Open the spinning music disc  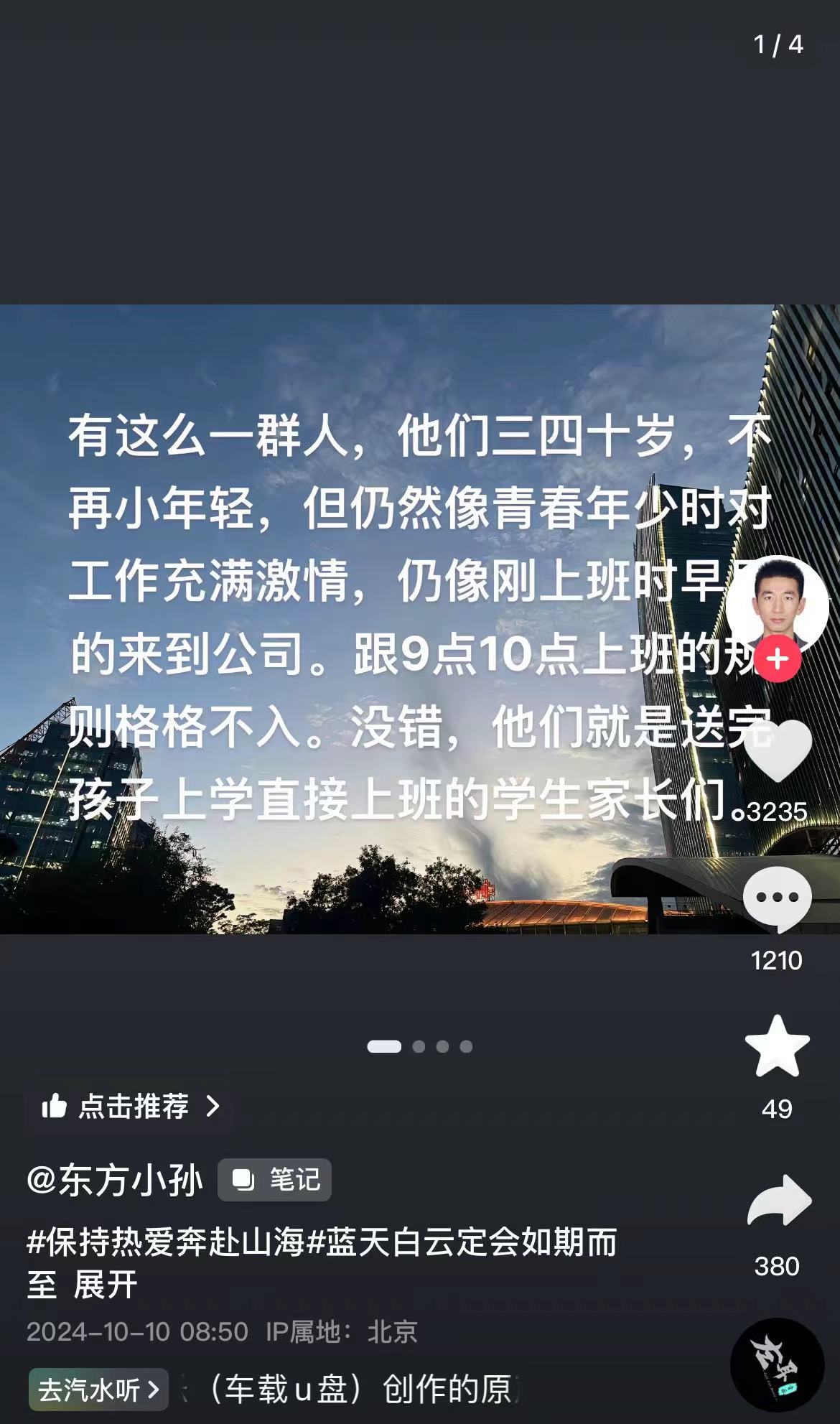777,1364
